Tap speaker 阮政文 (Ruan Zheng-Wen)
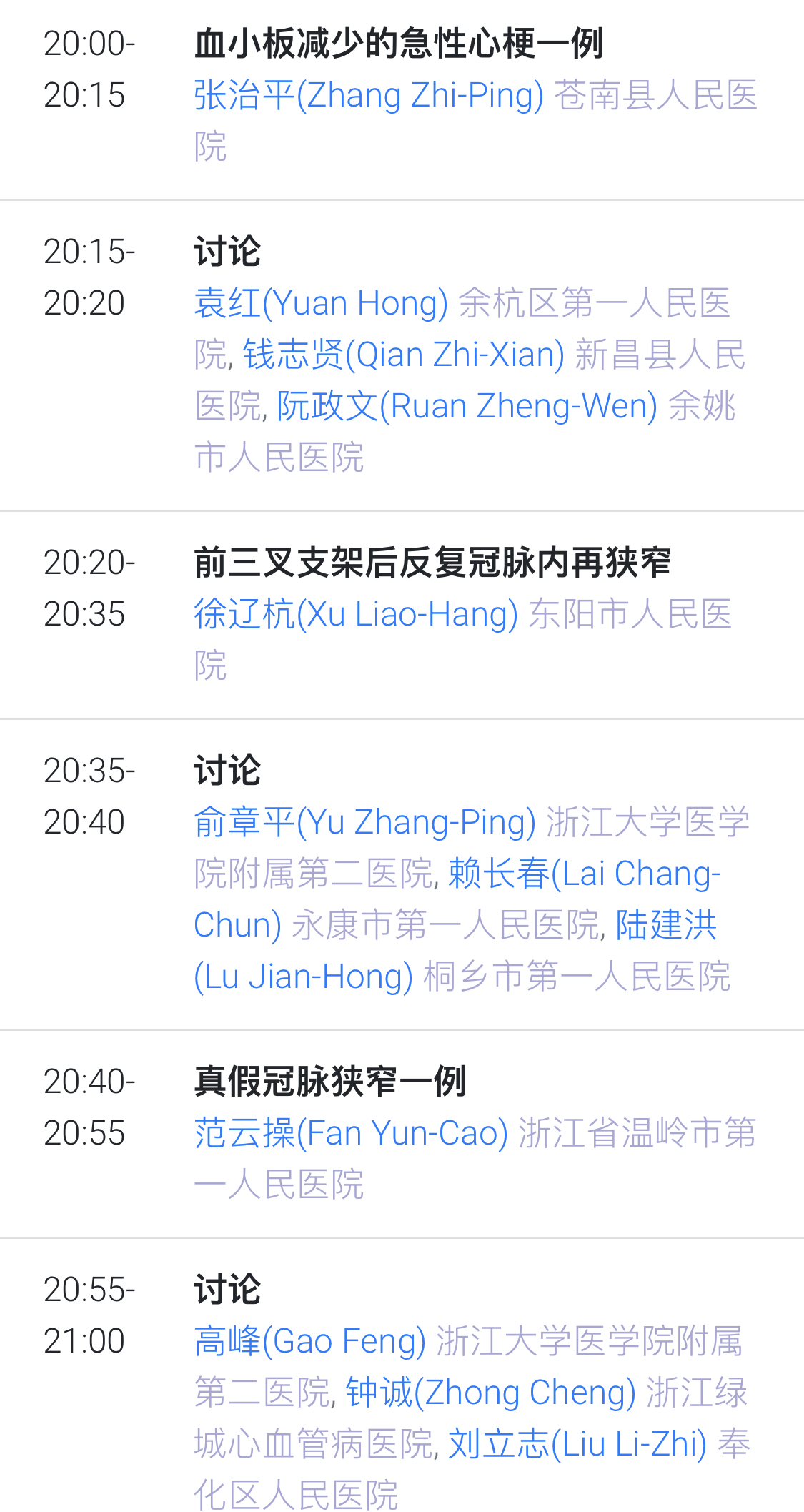The image size is (804, 1512). coord(467,406)
